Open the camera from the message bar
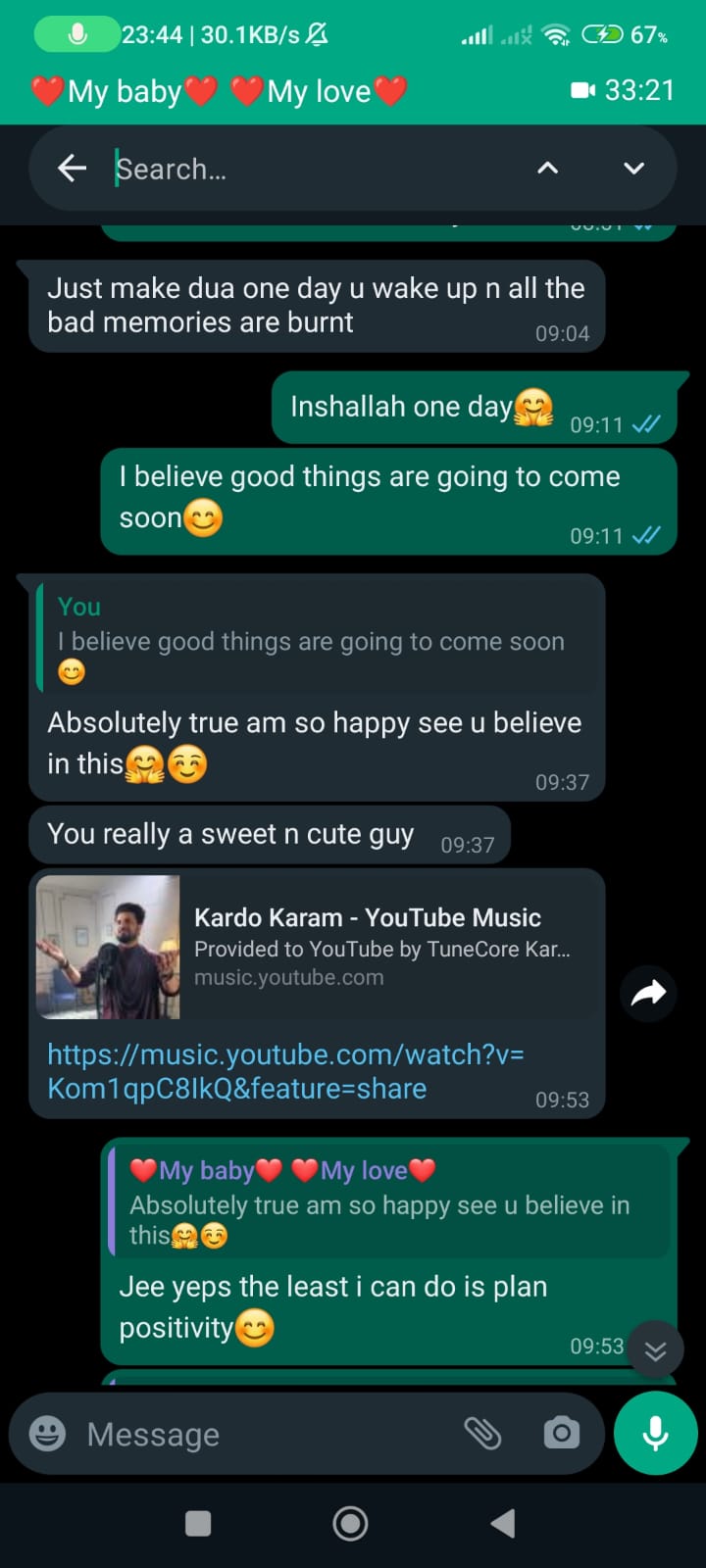Viewport: 706px width, 1568px height. 561,1434
